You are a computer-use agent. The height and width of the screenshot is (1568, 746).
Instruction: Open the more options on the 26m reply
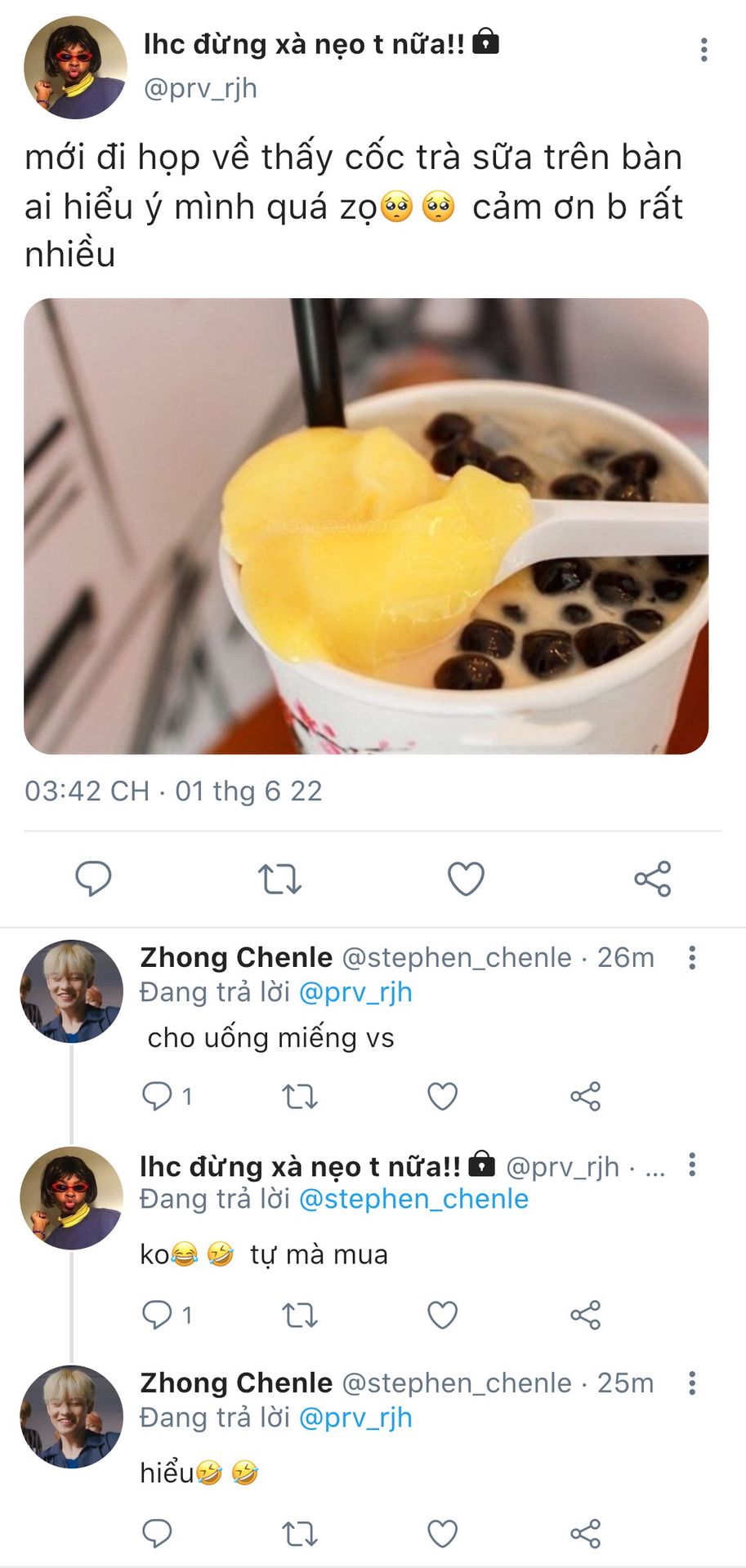[692, 957]
